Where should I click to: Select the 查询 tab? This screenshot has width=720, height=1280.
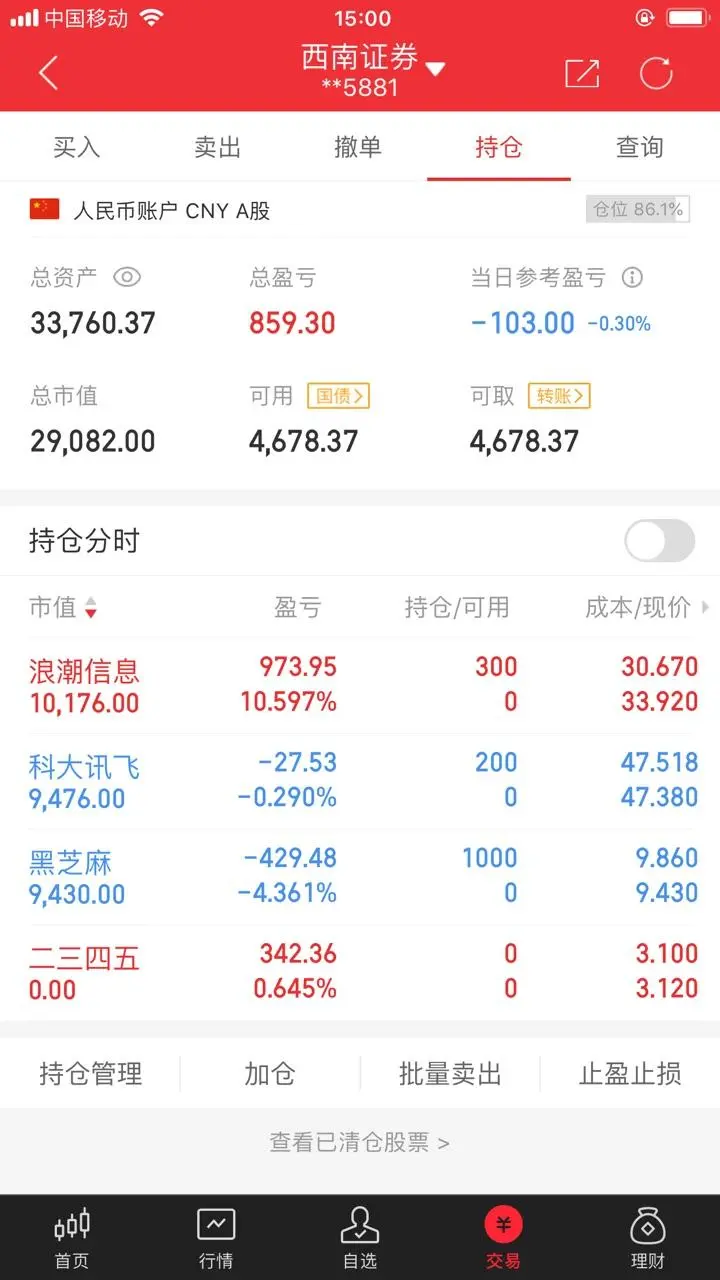[639, 147]
